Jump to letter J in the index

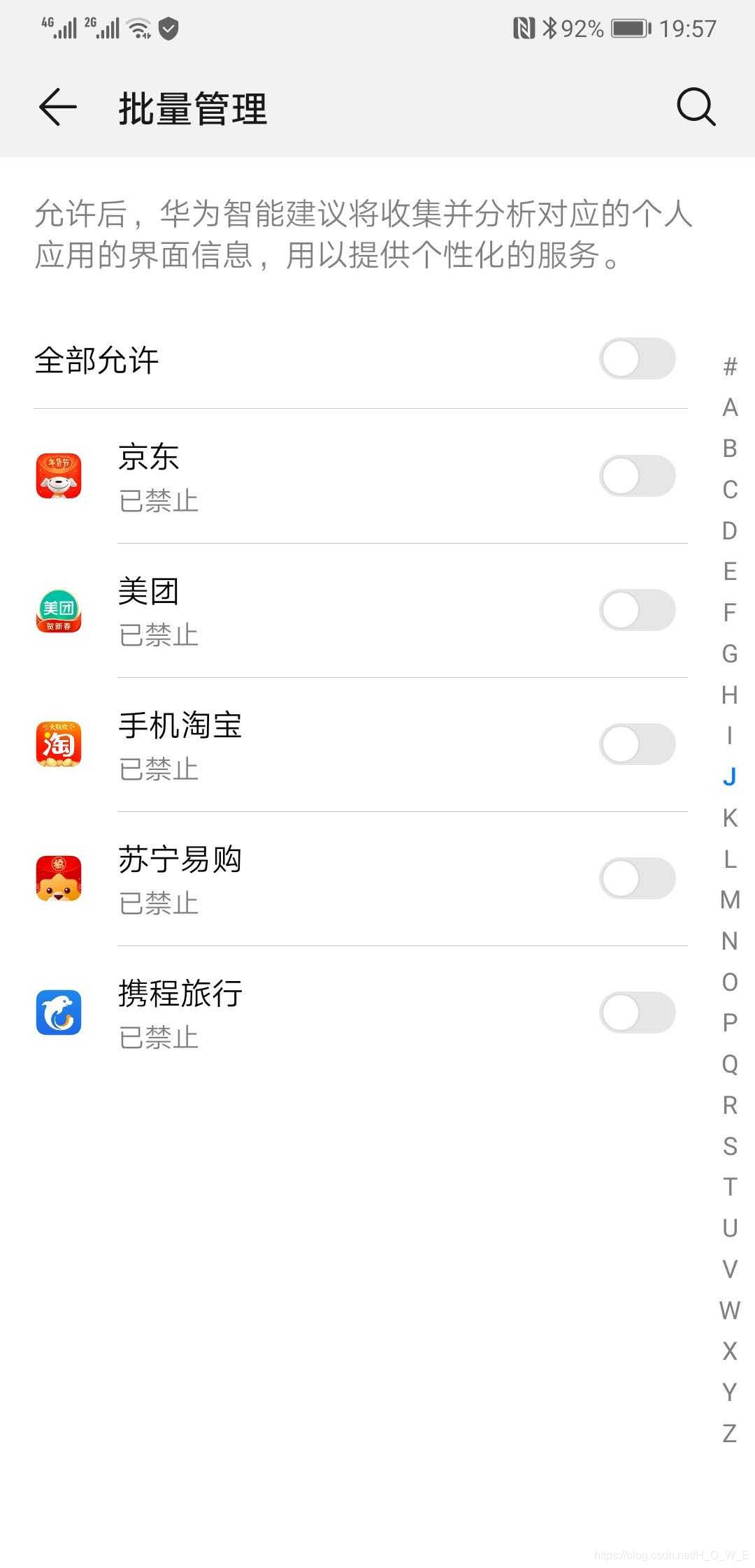pyautogui.click(x=730, y=777)
